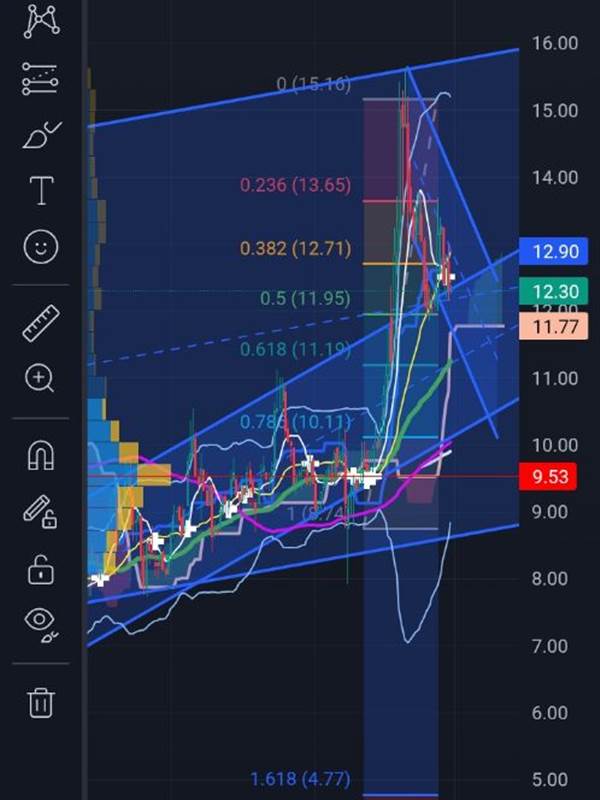Viewport: 600px width, 800px height.
Task: Select the text annotation tool
Action: (x=41, y=190)
